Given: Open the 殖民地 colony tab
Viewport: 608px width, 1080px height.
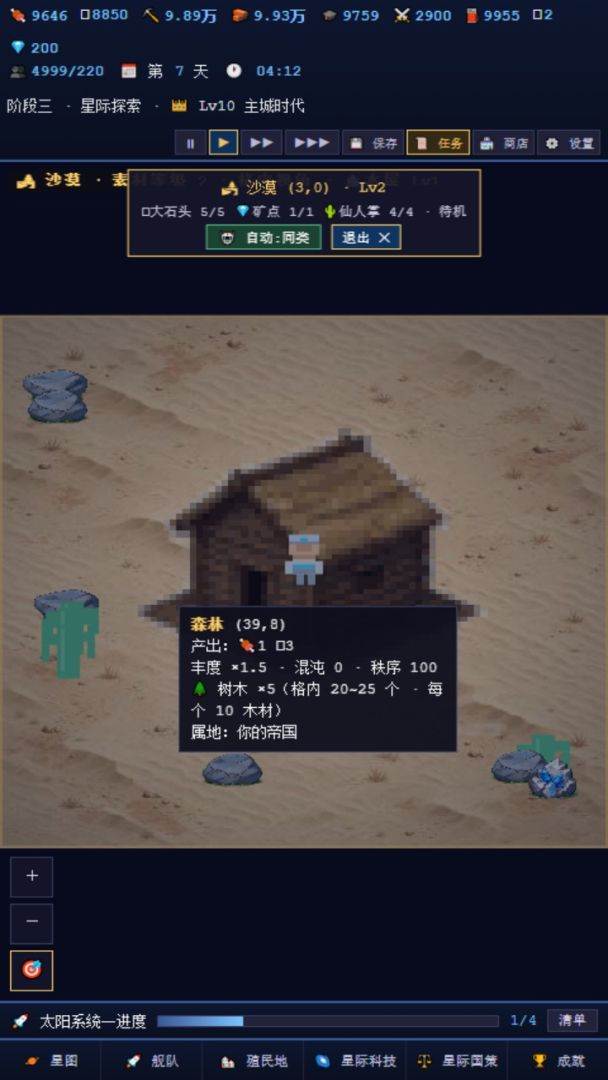Looking at the screenshot, I should click(253, 1061).
